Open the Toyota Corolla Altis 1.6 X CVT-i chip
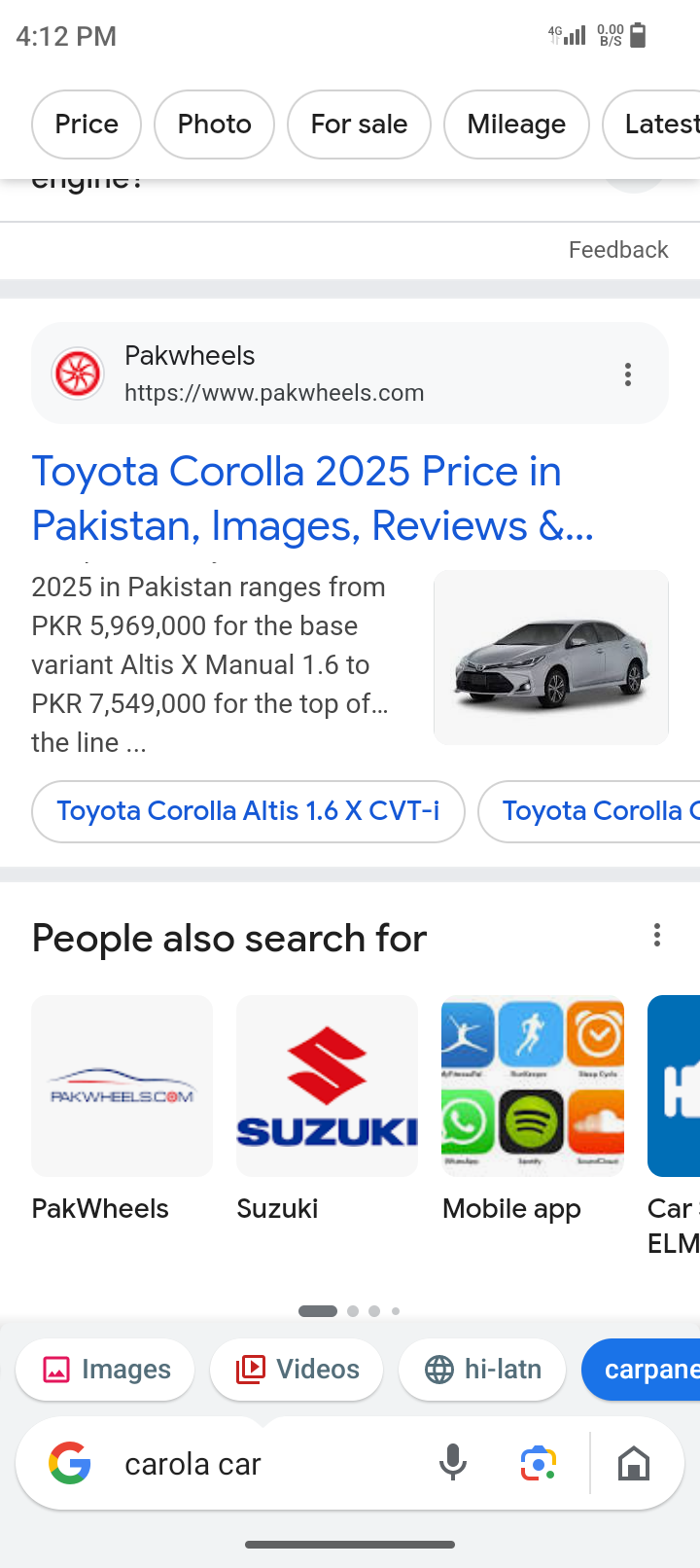 coord(248,811)
